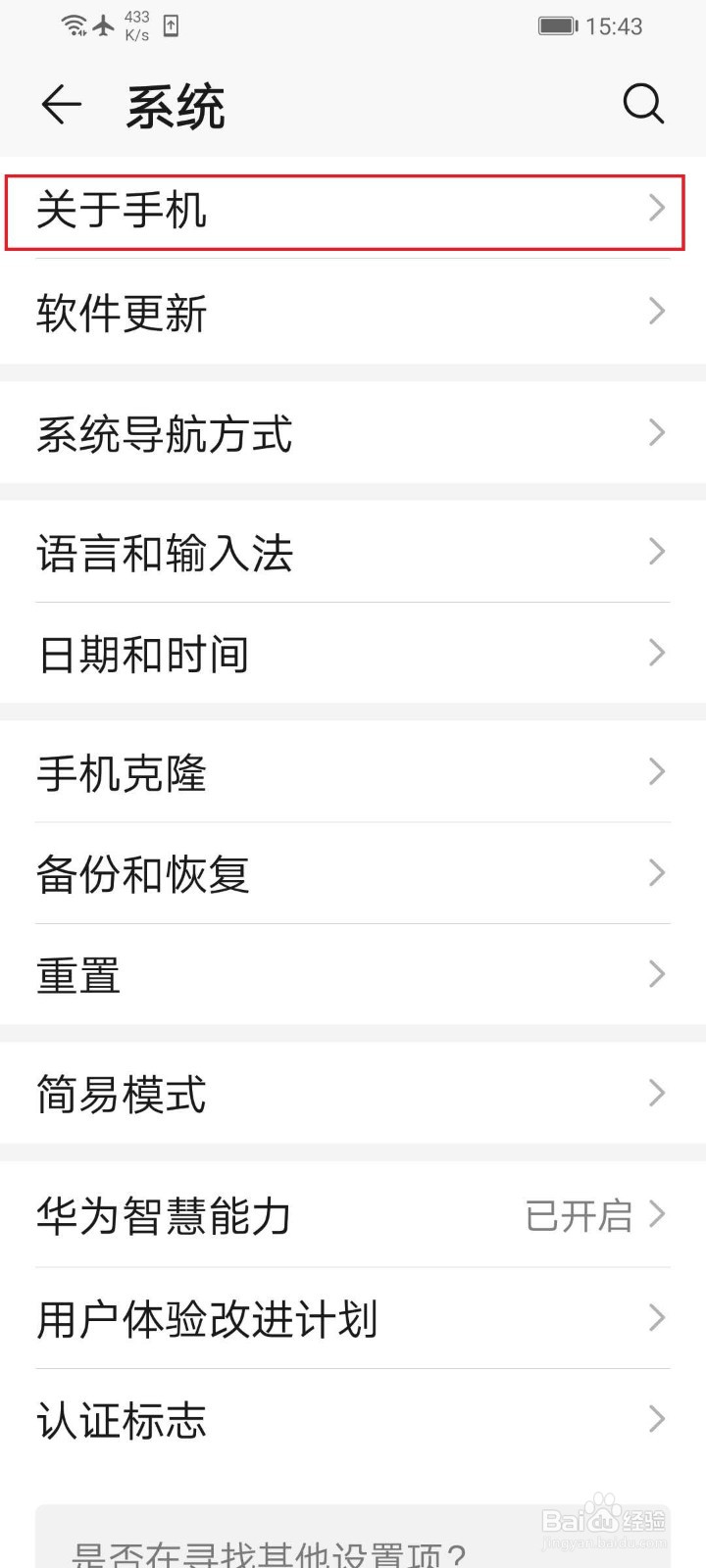The width and height of the screenshot is (706, 1568).
Task: Expand 系统导航方式 via its chevron
Action: click(657, 432)
